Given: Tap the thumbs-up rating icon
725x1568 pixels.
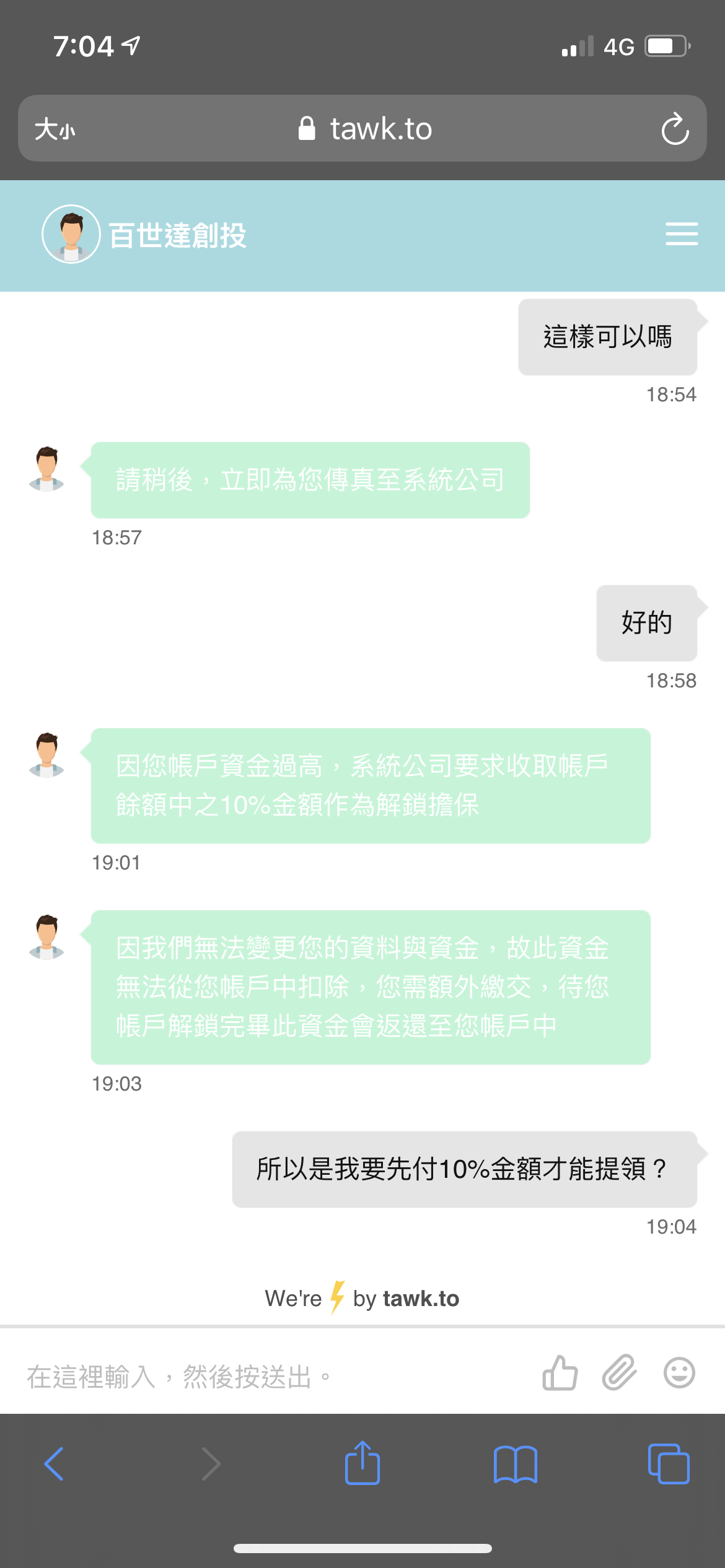Looking at the screenshot, I should (x=560, y=1374).
